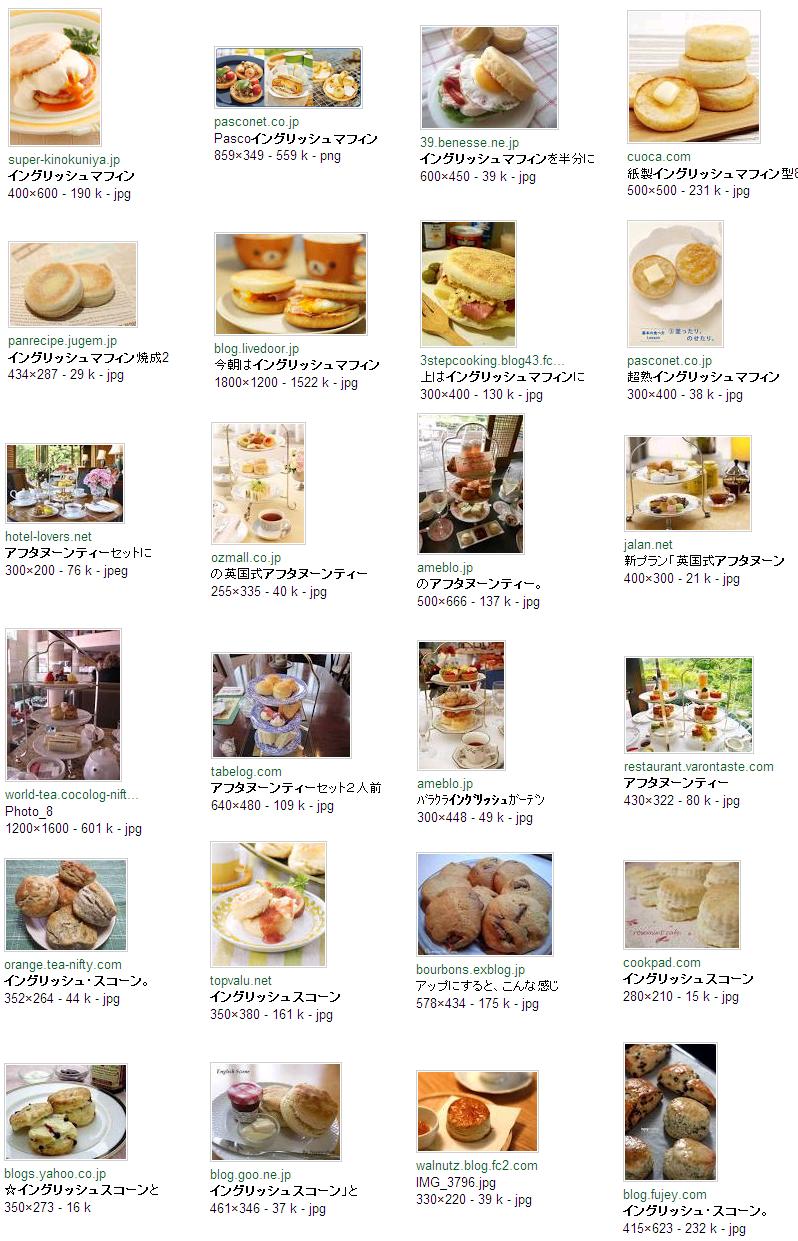Viewport: 798px width, 1241px height.
Task: Tap the ozmall.co.jp afternoon tea thumbnail
Action: [x=258, y=483]
